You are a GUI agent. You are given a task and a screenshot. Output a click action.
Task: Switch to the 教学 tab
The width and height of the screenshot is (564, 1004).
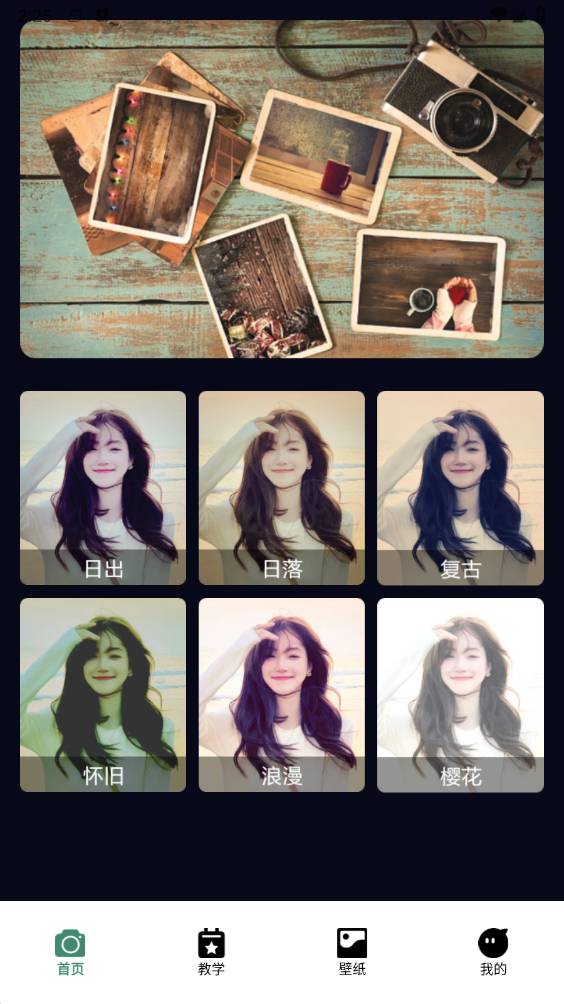[211, 952]
